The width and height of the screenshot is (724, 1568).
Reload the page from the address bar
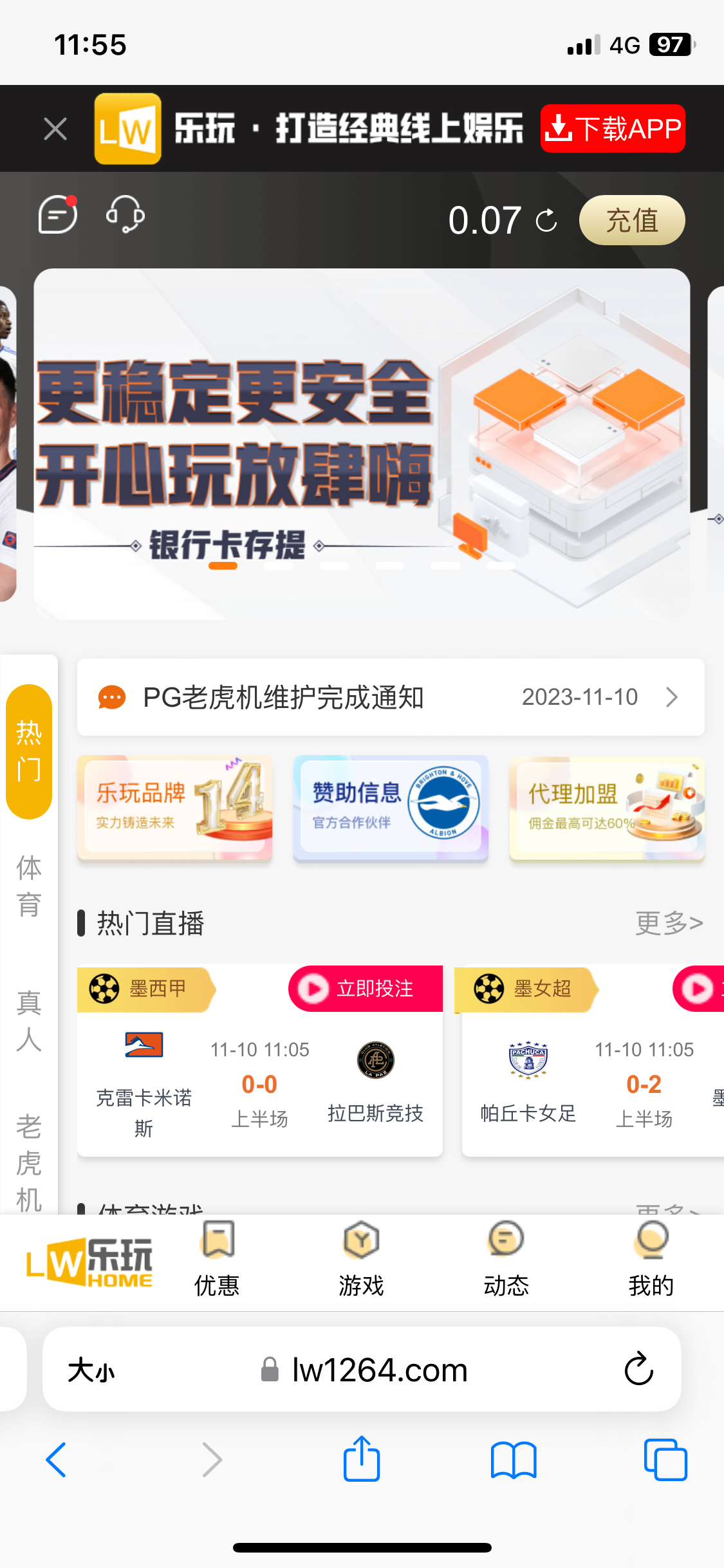coord(638,1369)
